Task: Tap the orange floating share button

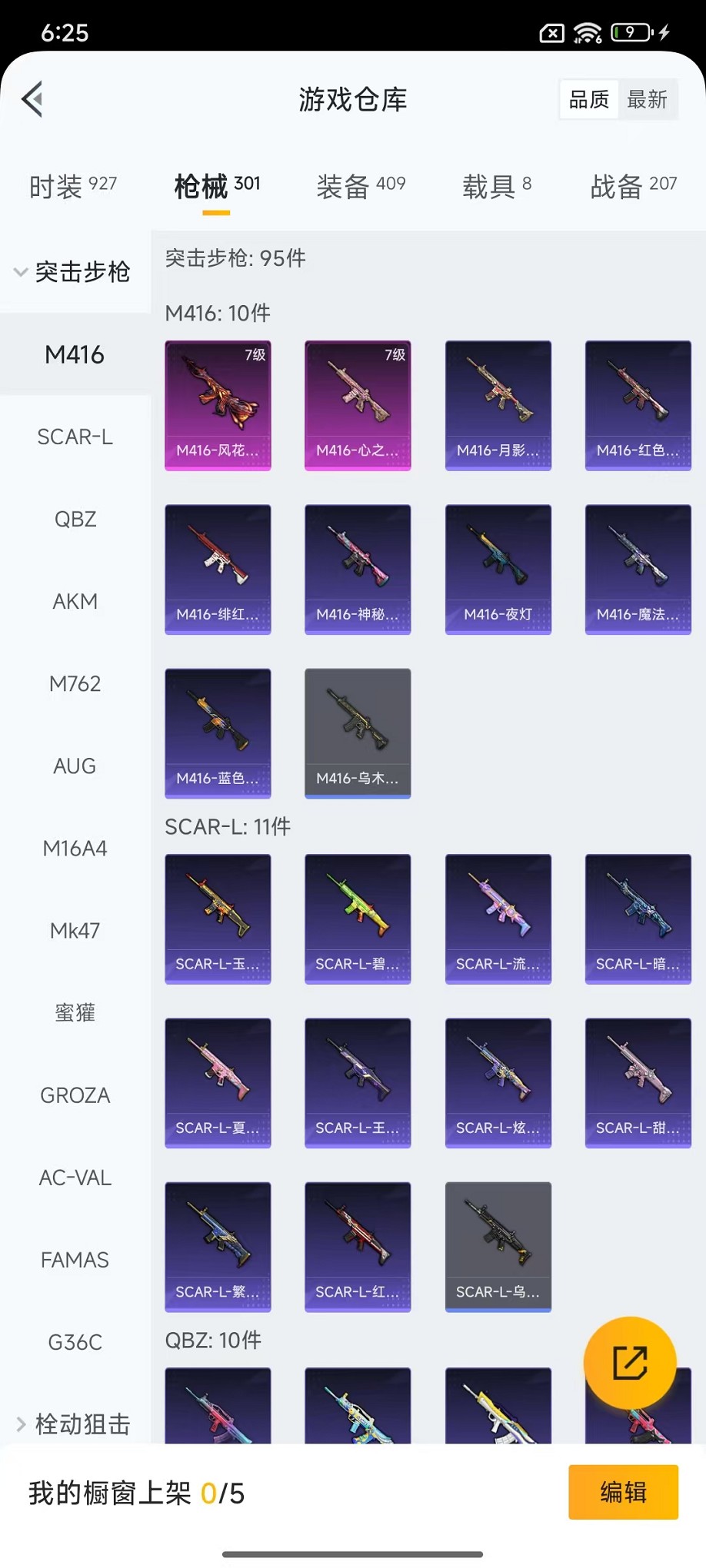Action: tap(630, 1363)
